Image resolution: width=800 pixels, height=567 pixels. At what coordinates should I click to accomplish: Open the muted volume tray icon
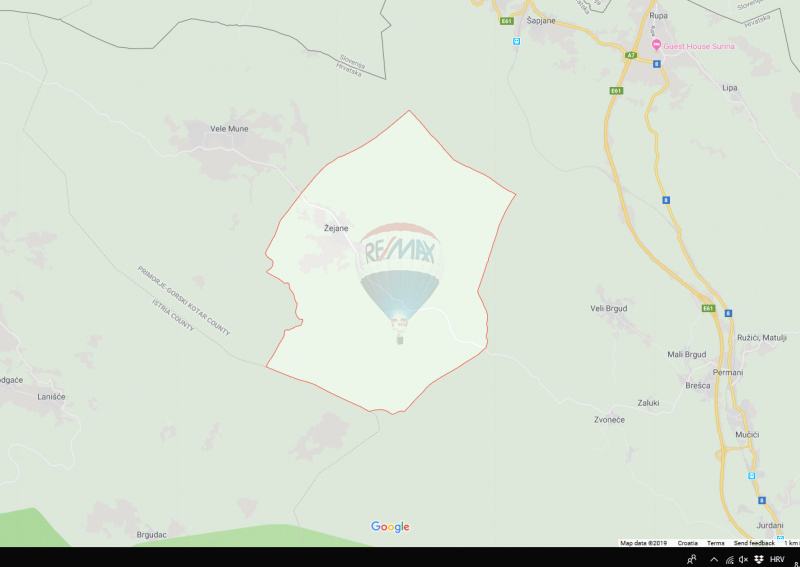[x=744, y=559]
